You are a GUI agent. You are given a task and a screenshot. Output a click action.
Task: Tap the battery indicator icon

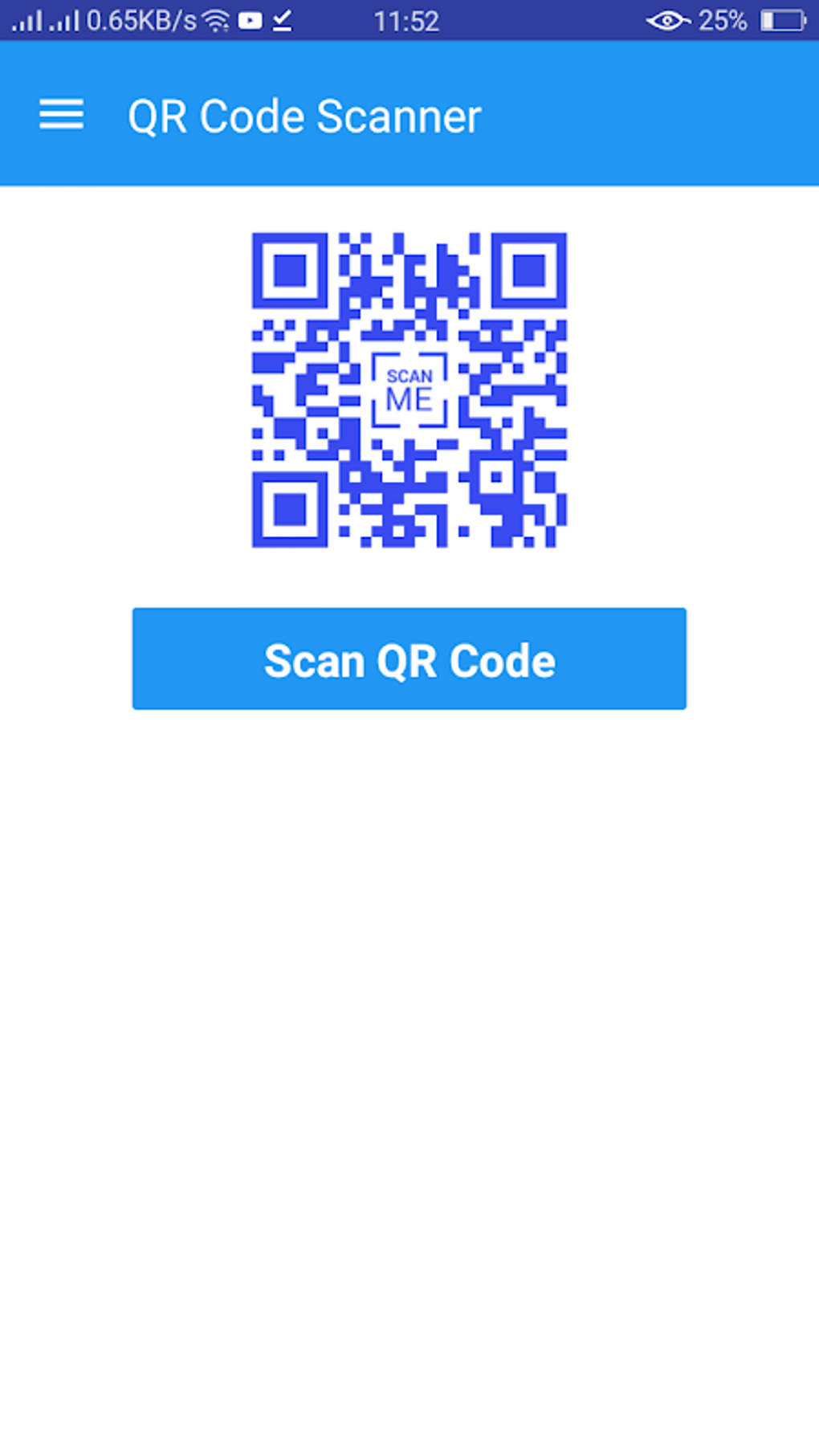click(784, 20)
